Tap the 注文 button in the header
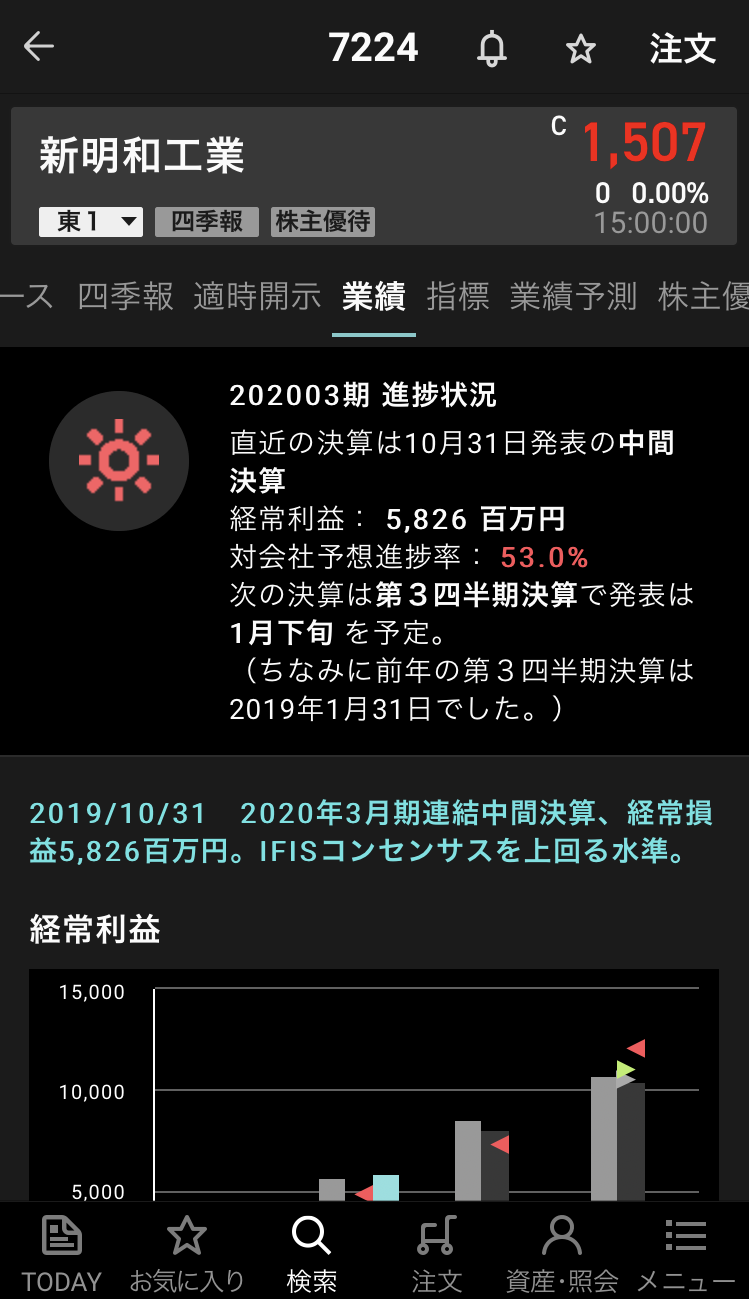 pyautogui.click(x=683, y=48)
